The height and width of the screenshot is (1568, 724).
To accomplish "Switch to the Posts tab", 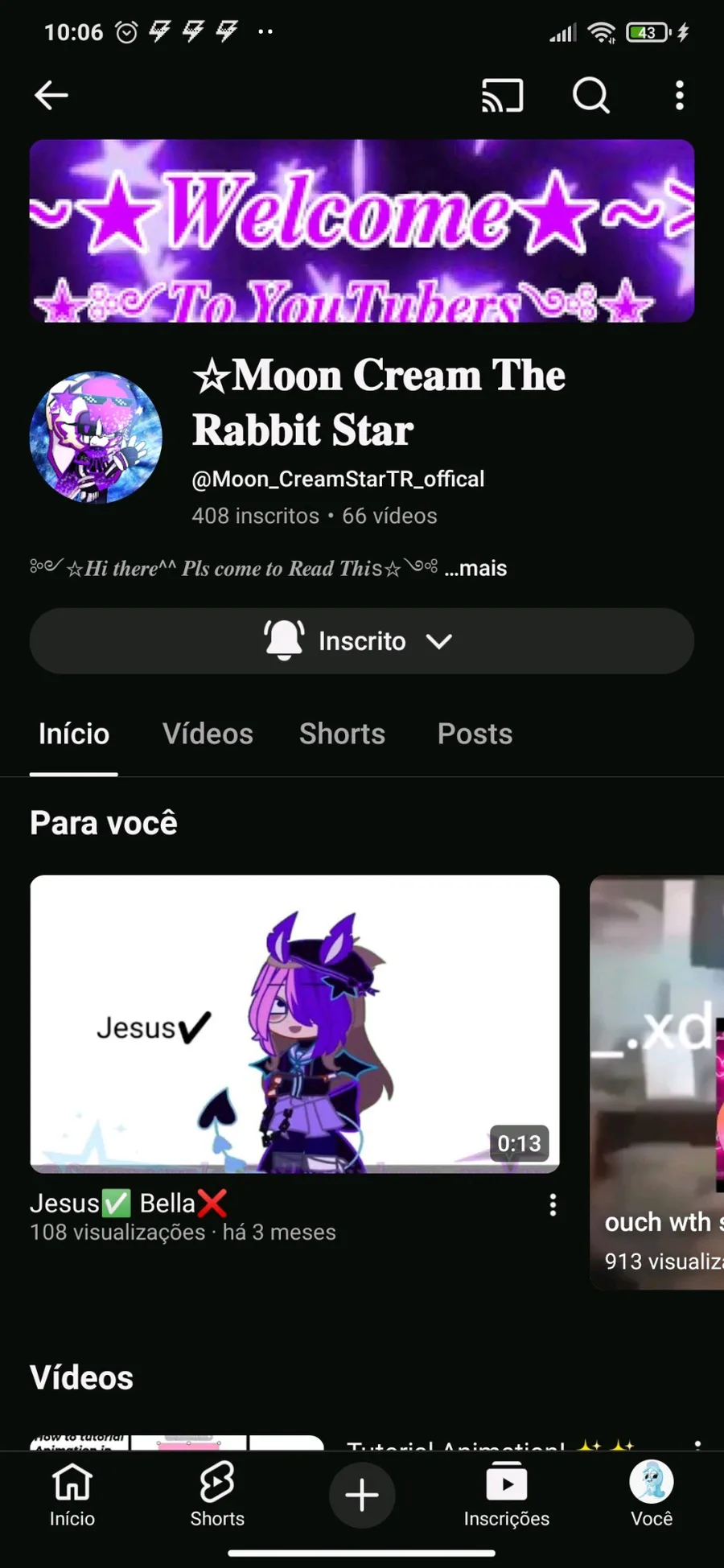I will pyautogui.click(x=475, y=734).
